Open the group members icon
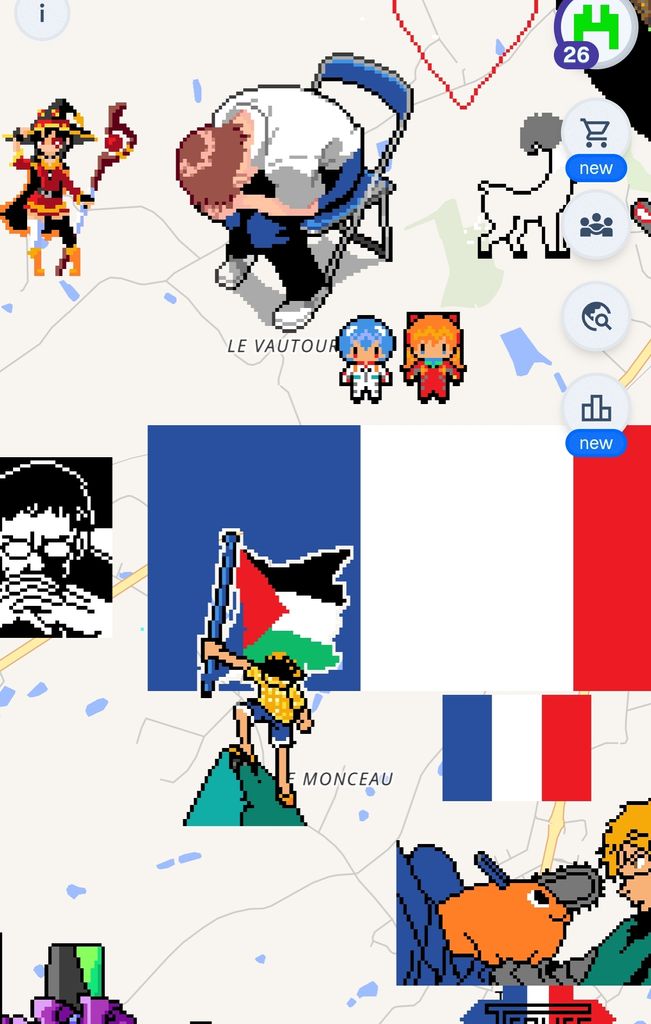 click(596, 225)
